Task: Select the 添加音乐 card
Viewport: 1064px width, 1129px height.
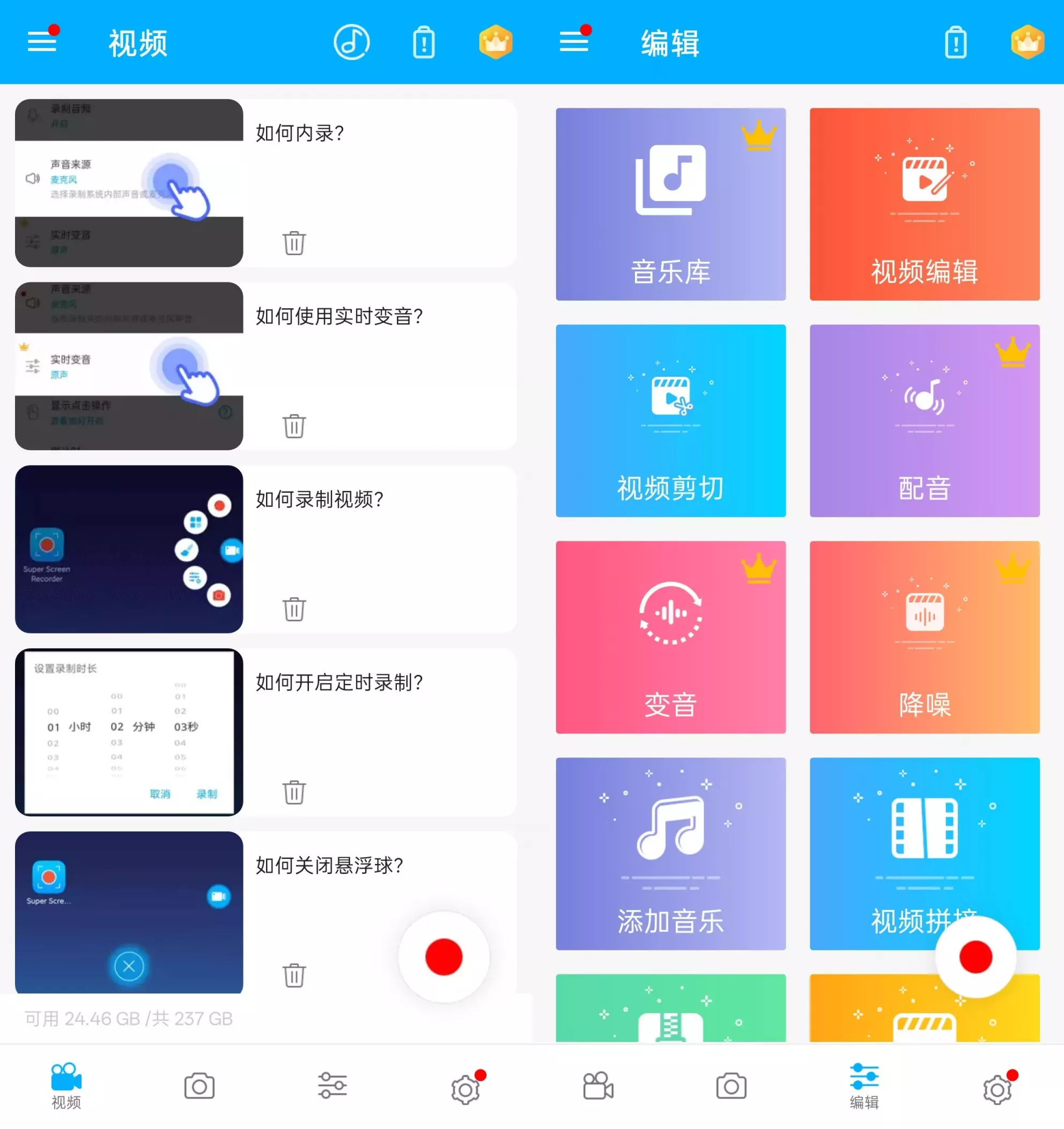Action: (670, 853)
